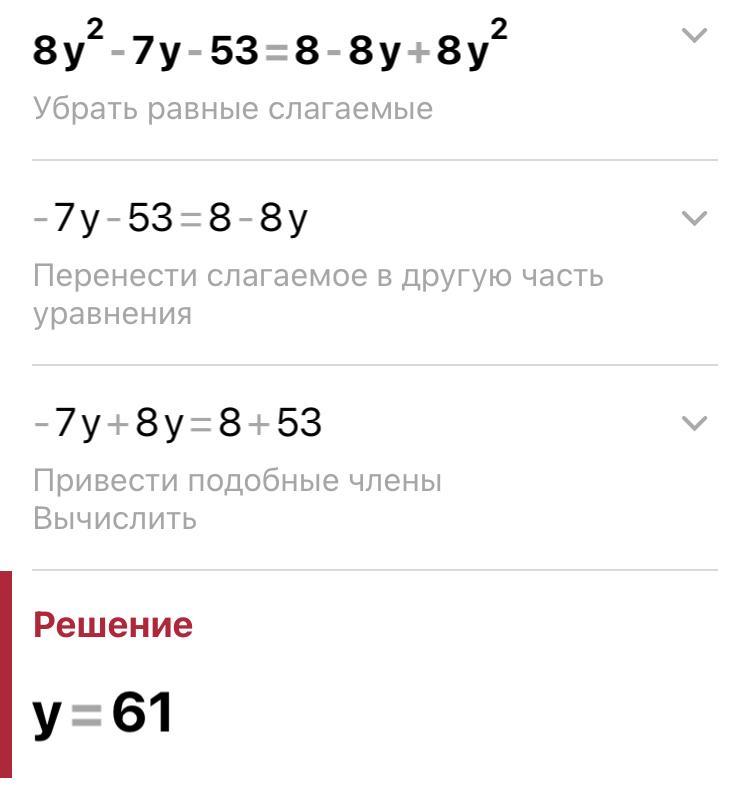This screenshot has width=750, height=801.
Task: Expand the step 8y²-7y-53=8-8y+8y²
Action: click(693, 36)
